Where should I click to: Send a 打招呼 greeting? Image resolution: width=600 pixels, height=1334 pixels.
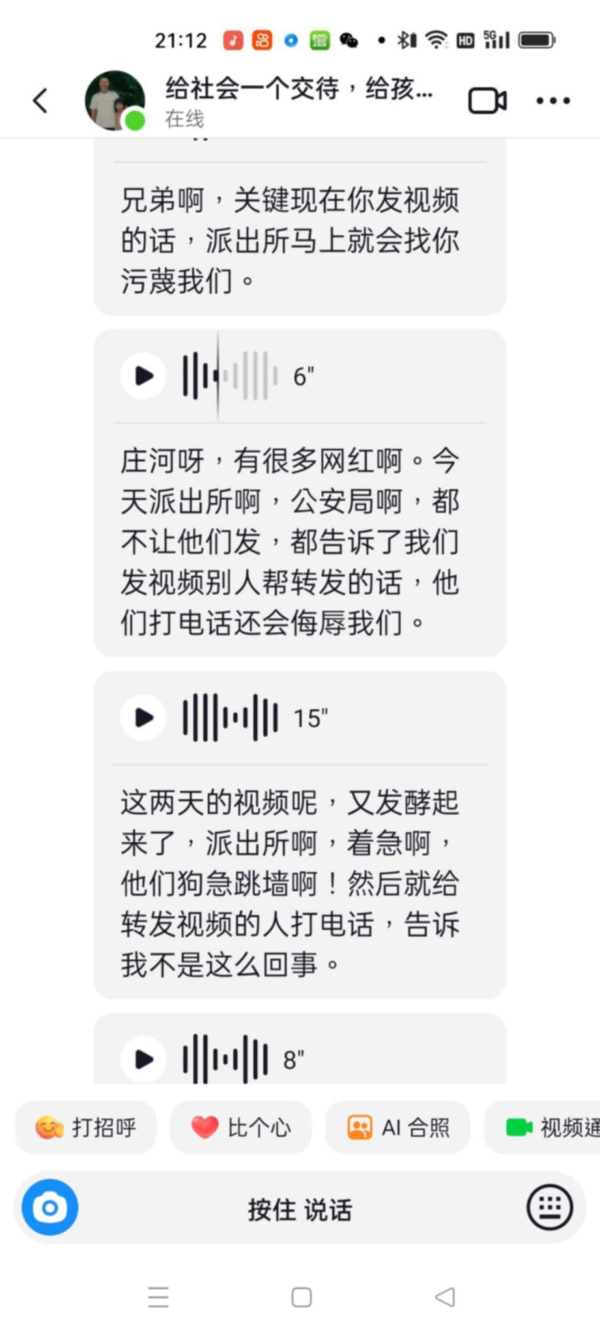pos(85,1128)
